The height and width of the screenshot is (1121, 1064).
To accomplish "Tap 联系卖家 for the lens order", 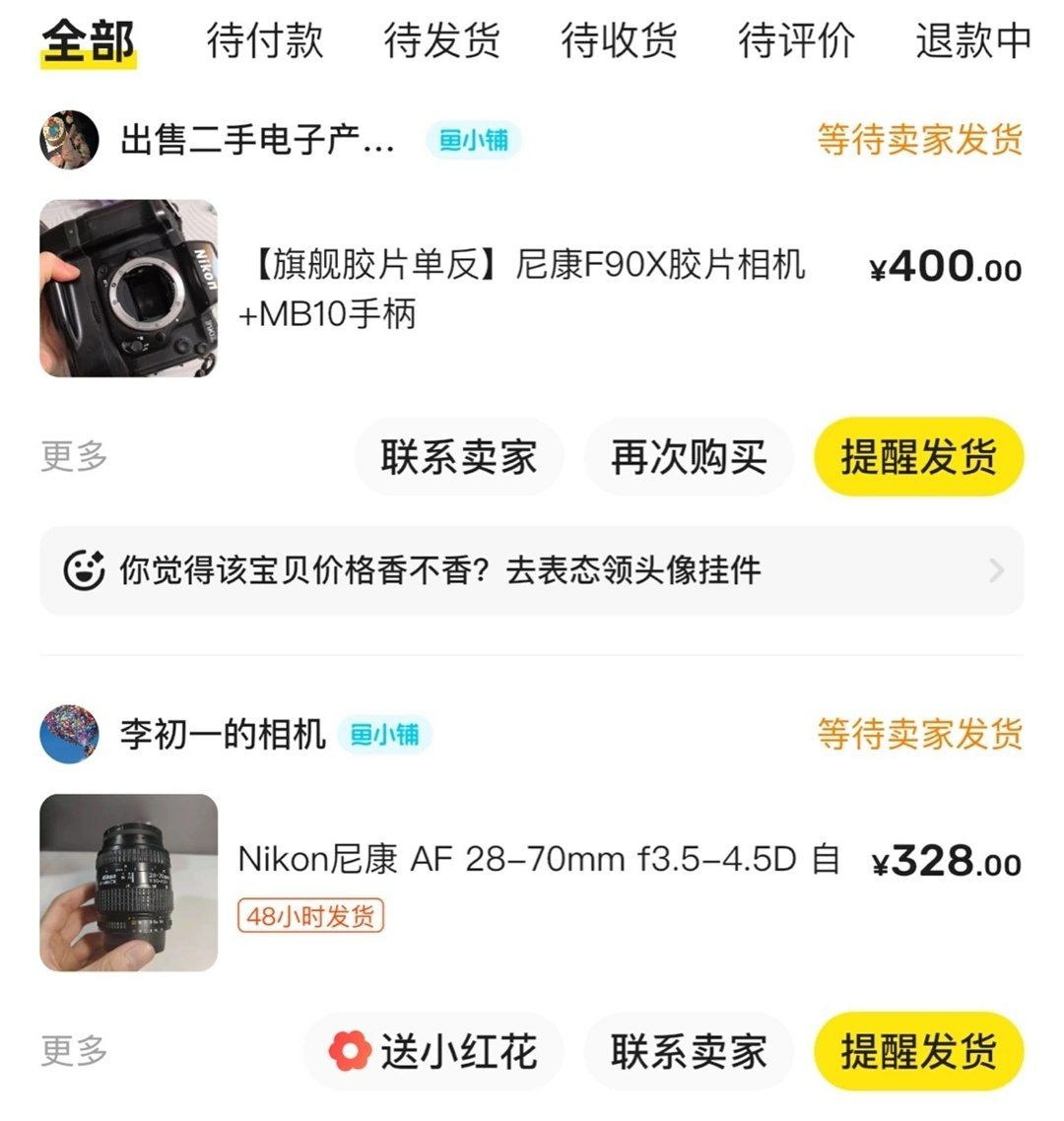I will click(689, 1052).
